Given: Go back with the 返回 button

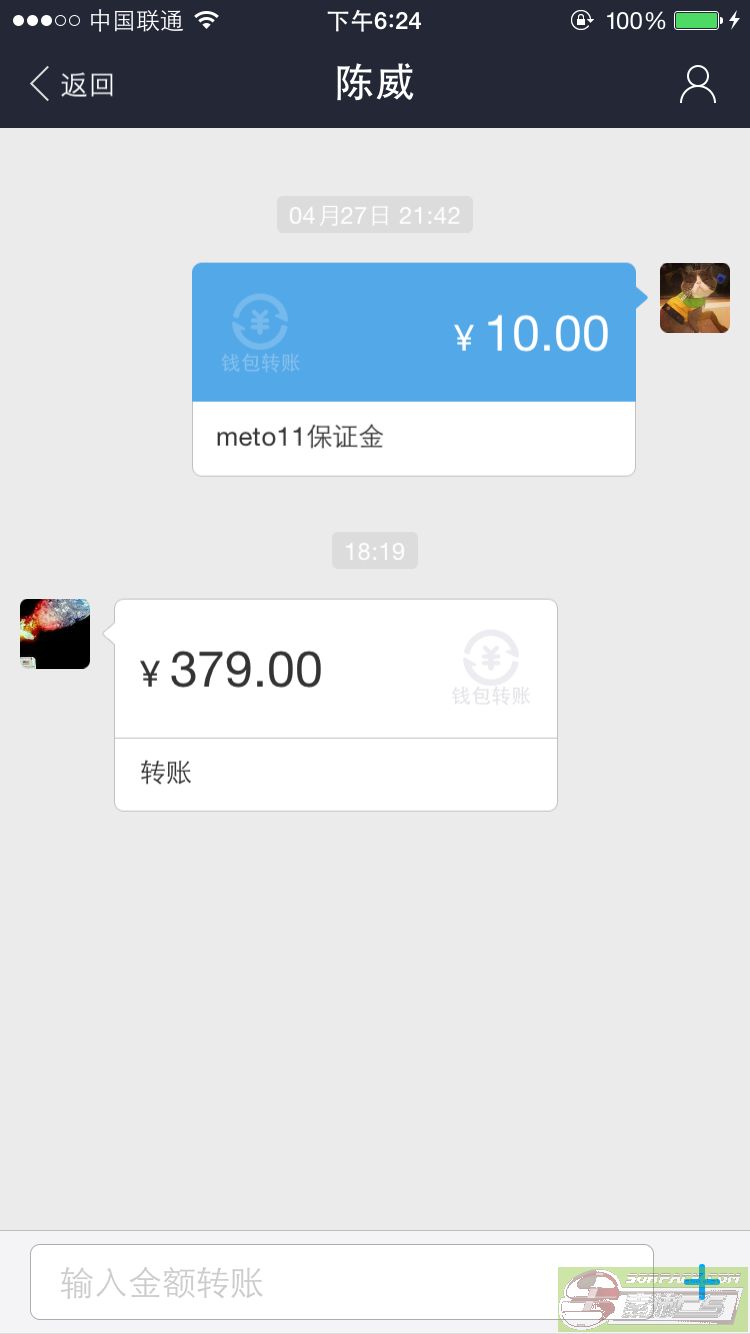Looking at the screenshot, I should point(71,85).
